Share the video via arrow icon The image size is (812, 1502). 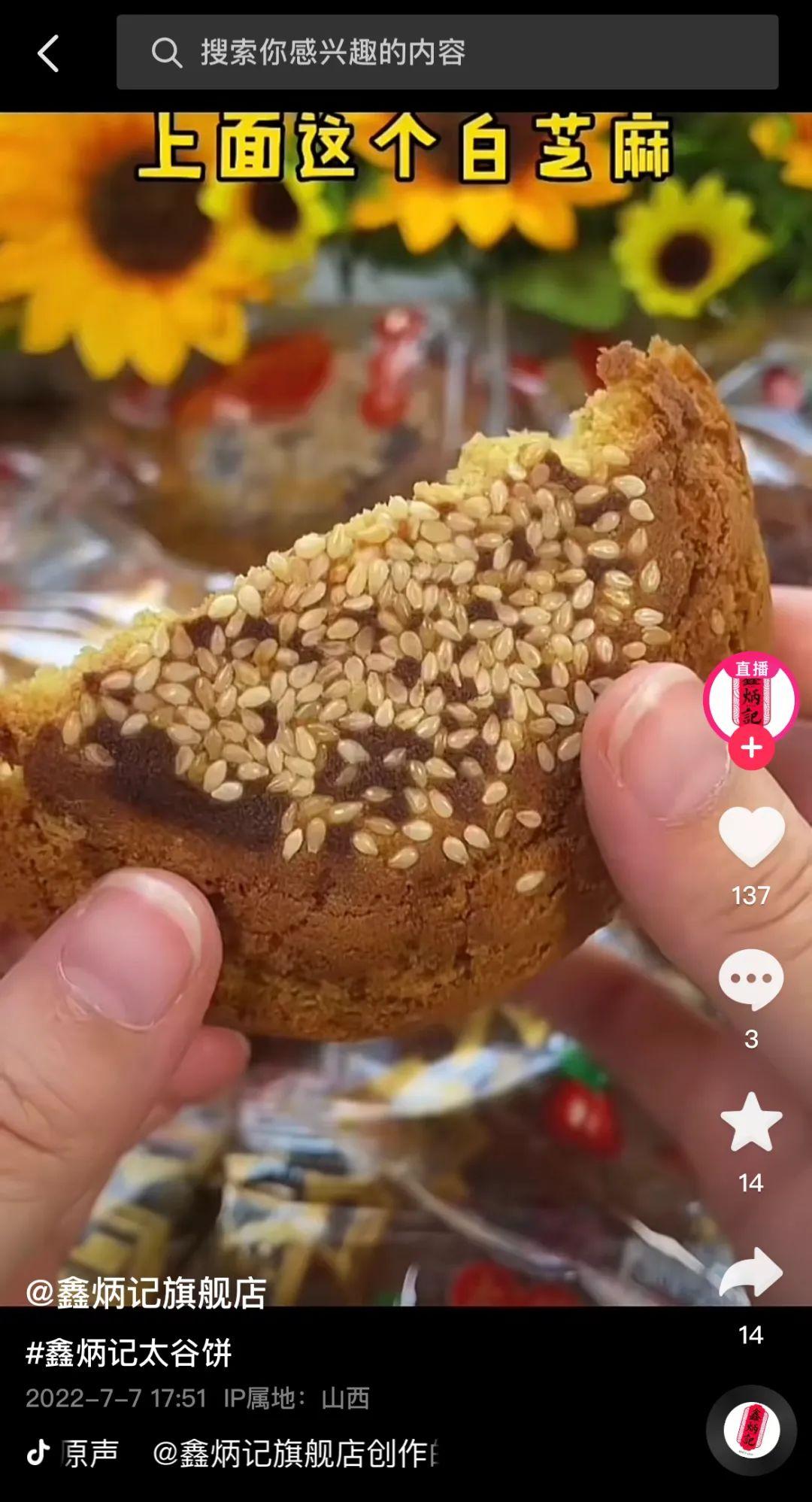(751, 1273)
